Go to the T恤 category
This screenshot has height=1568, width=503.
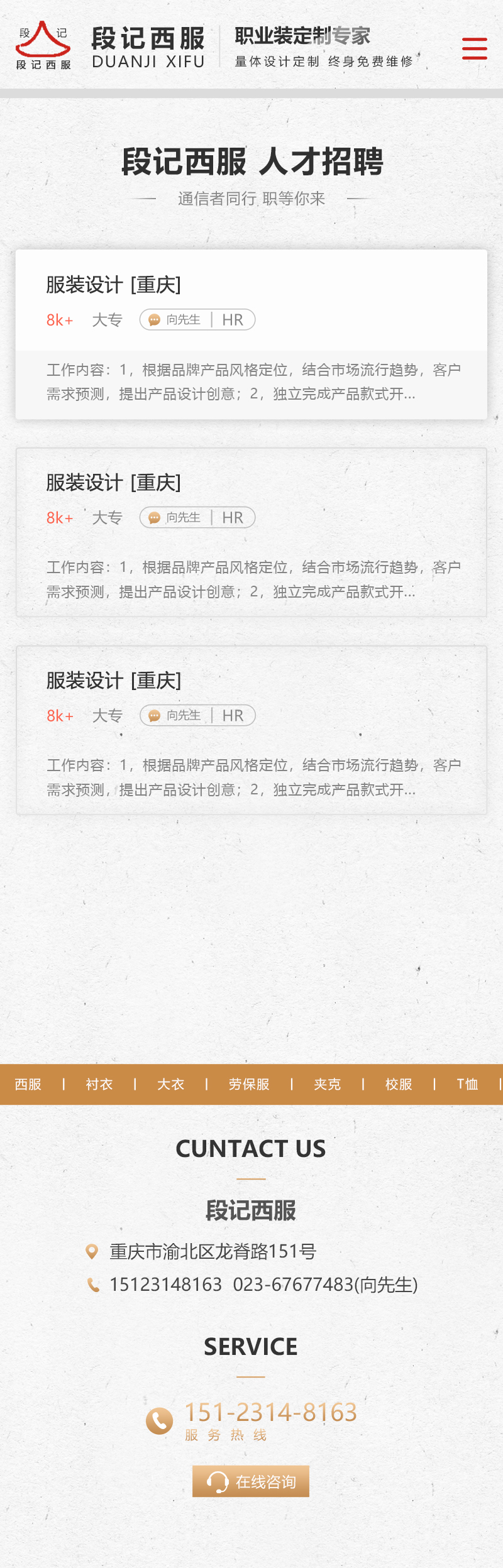tap(467, 1084)
